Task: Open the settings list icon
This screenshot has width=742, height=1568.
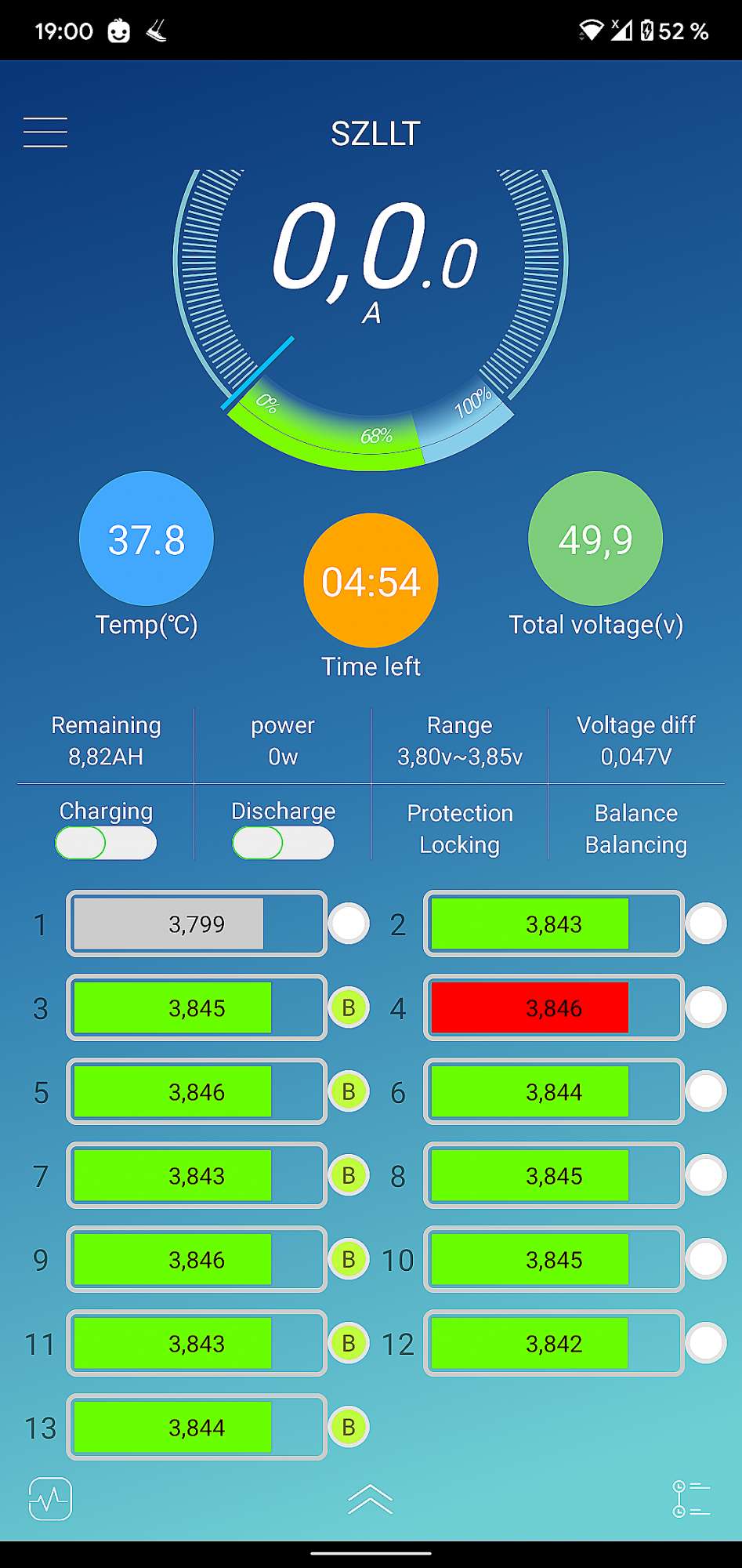Action: click(x=691, y=1499)
